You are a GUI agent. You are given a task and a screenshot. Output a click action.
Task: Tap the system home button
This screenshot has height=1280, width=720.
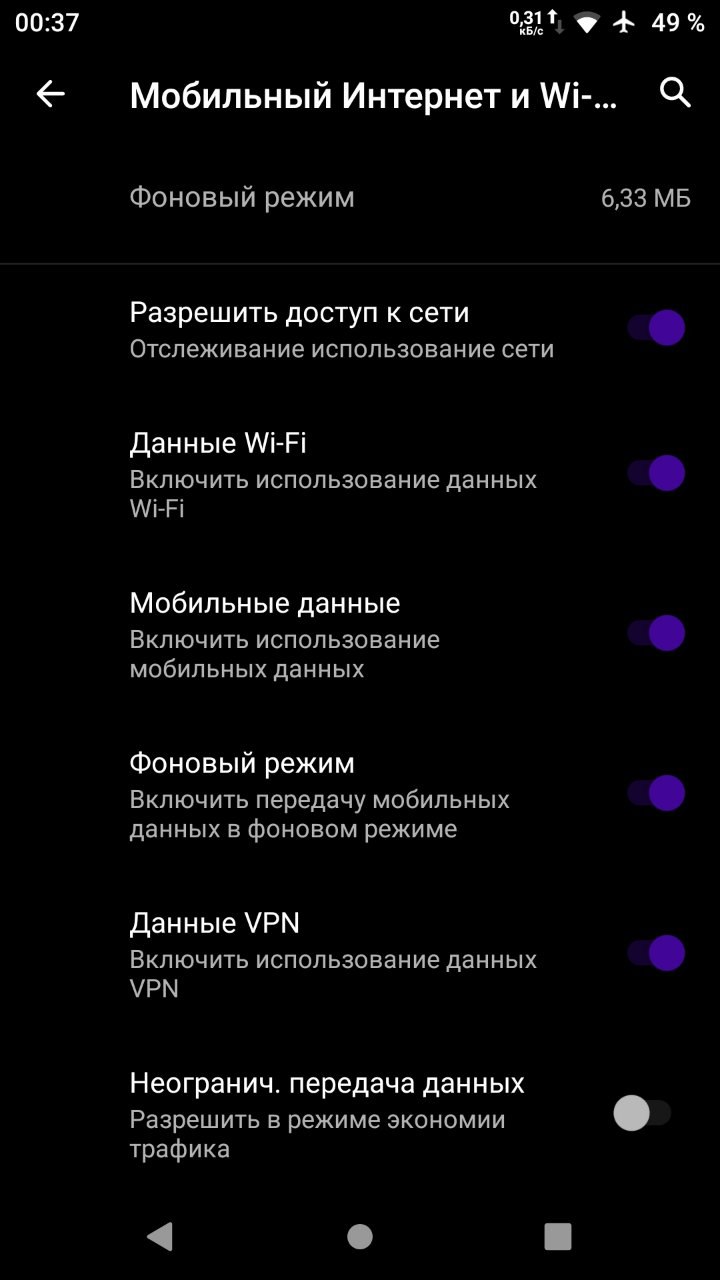click(360, 1237)
